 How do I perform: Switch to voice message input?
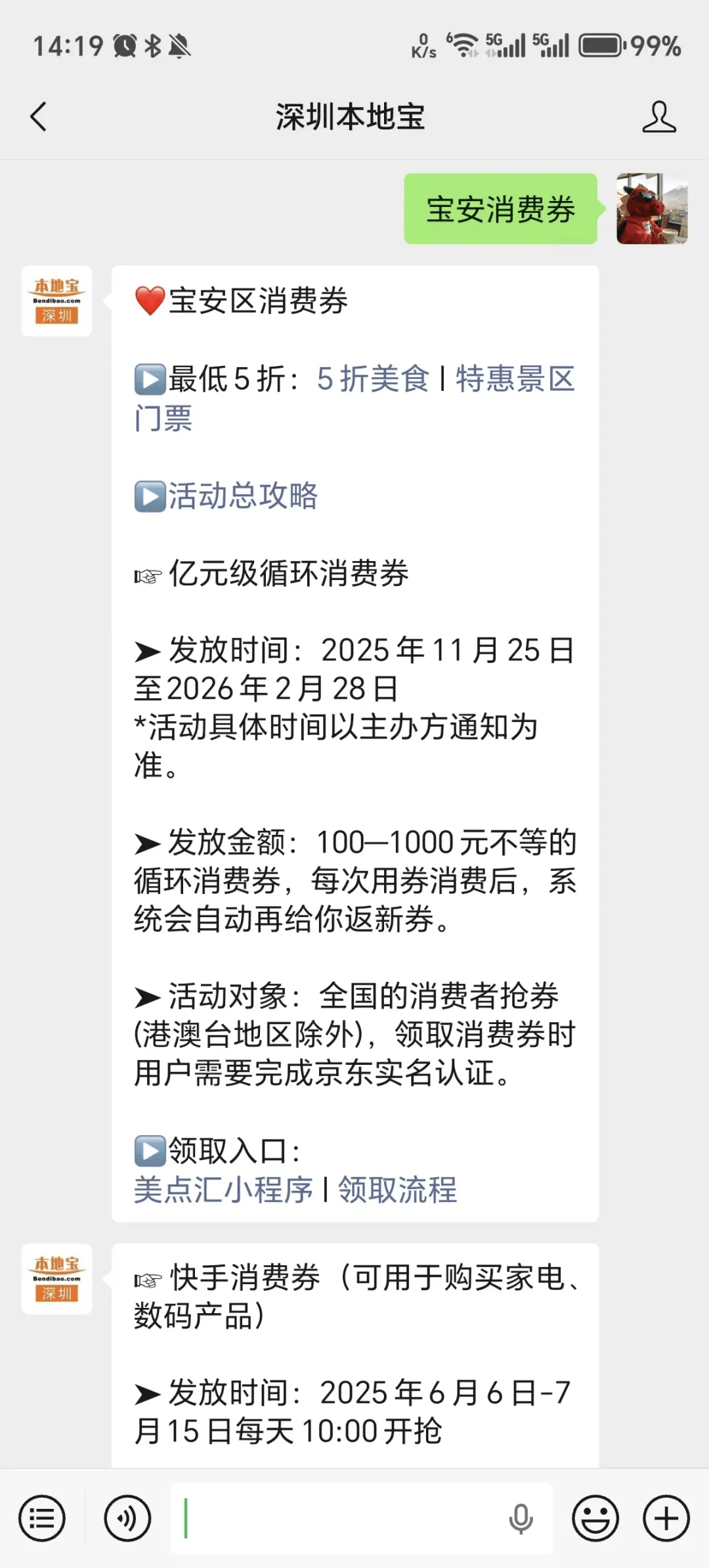(x=127, y=1518)
